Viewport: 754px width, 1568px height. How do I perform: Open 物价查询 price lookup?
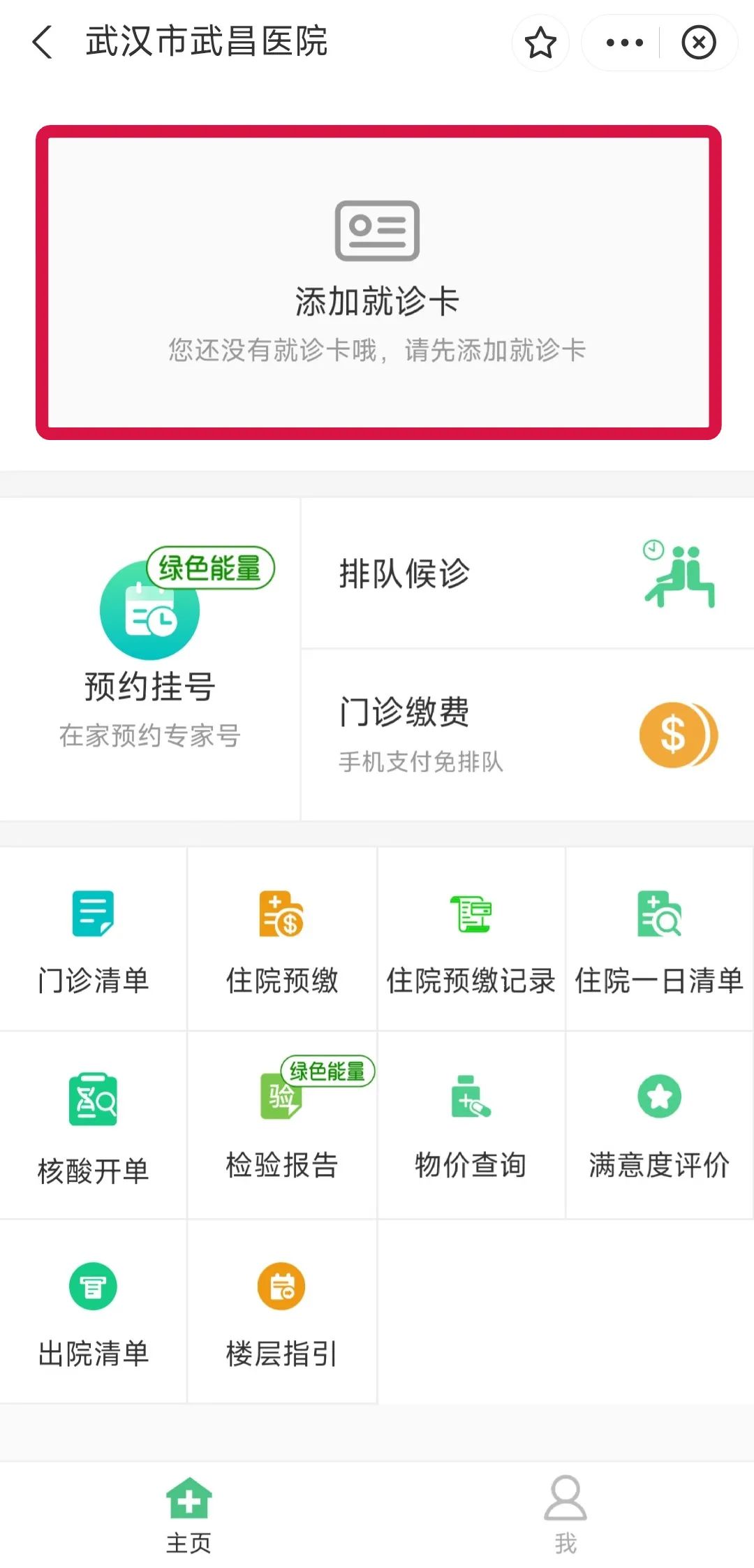click(471, 1126)
